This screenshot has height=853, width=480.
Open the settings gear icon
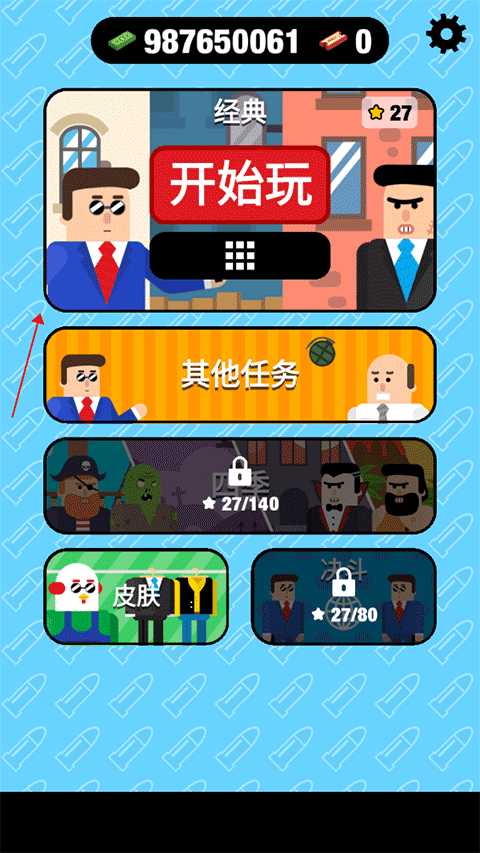point(446,34)
